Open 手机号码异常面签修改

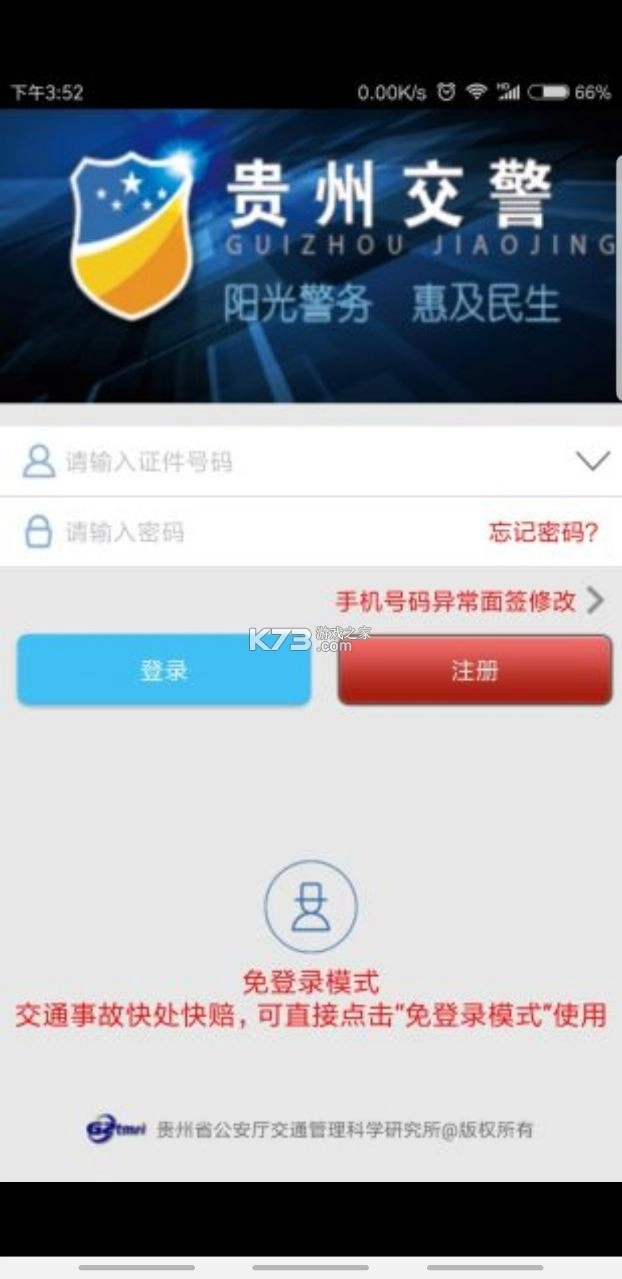point(469,601)
